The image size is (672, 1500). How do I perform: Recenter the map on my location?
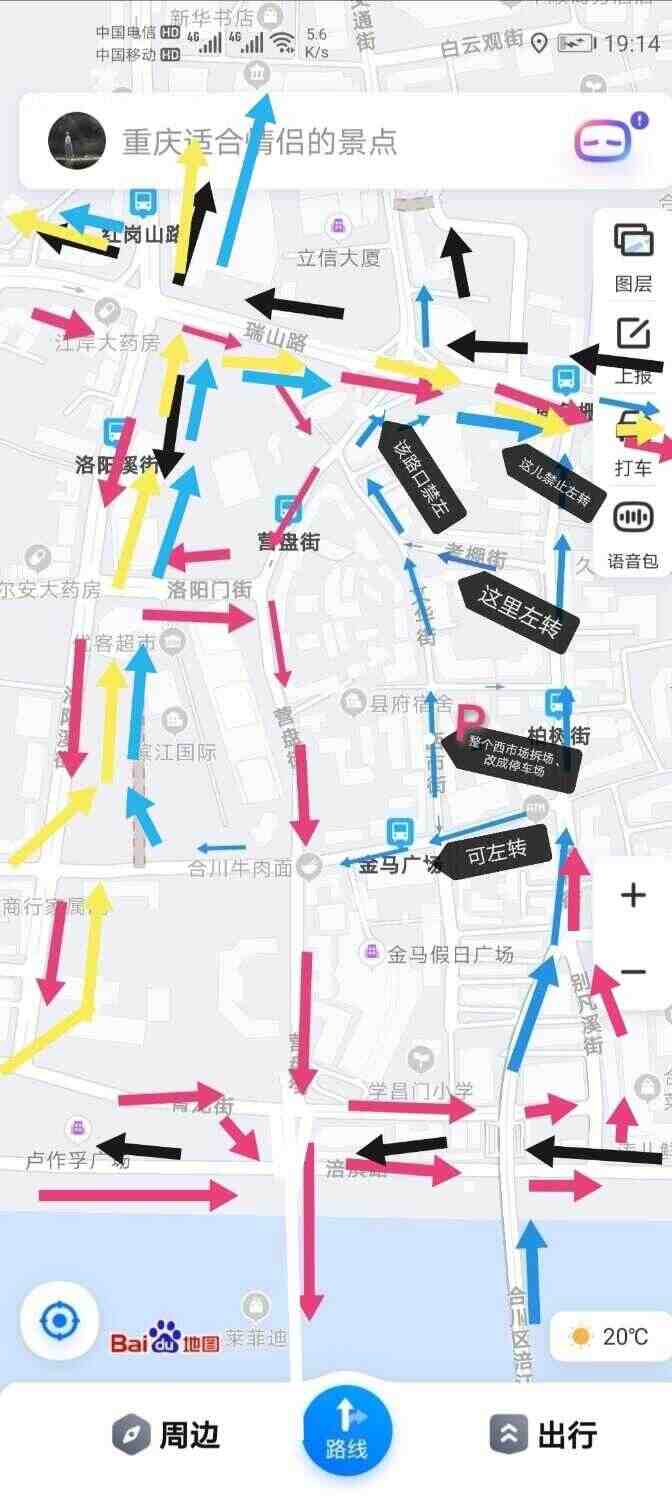pyautogui.click(x=59, y=1321)
